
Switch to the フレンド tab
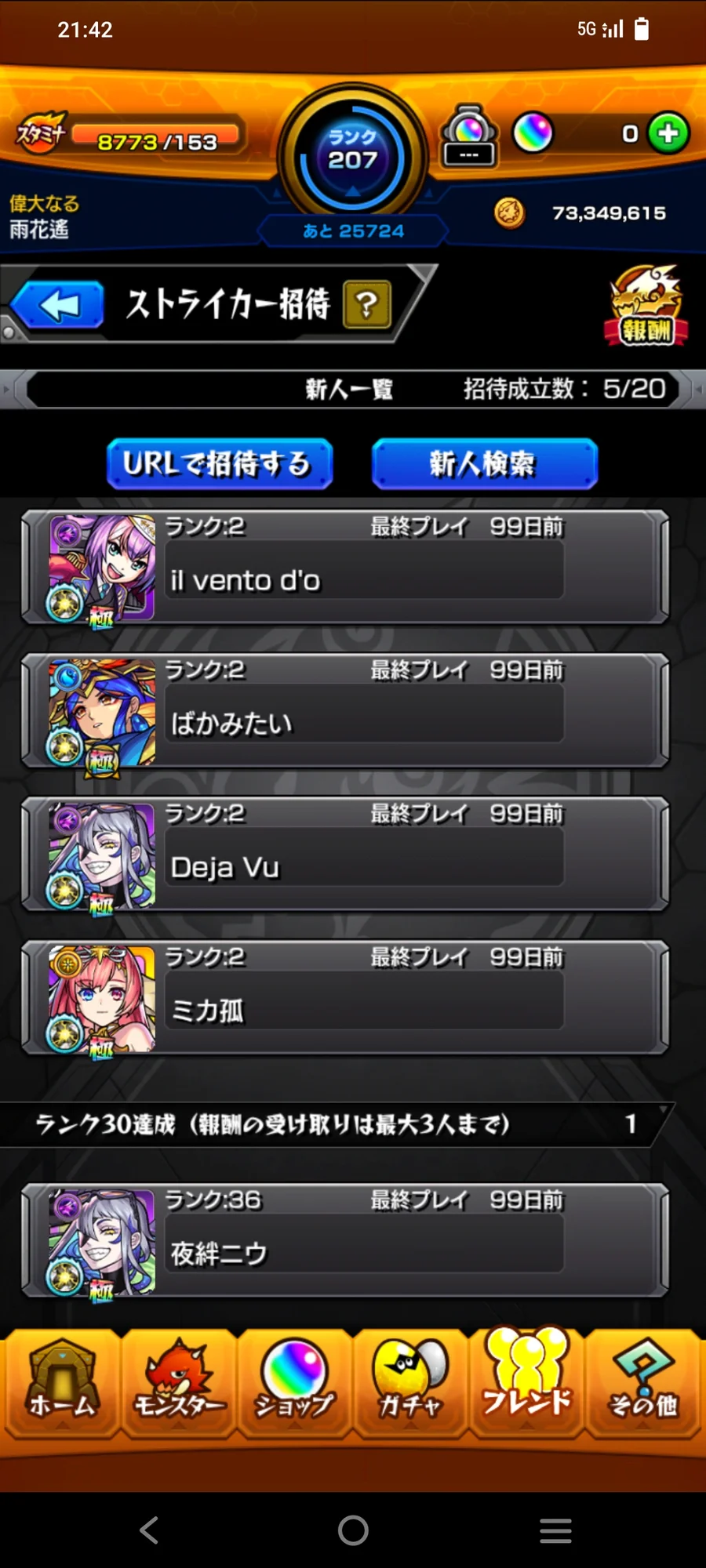[x=526, y=1385]
